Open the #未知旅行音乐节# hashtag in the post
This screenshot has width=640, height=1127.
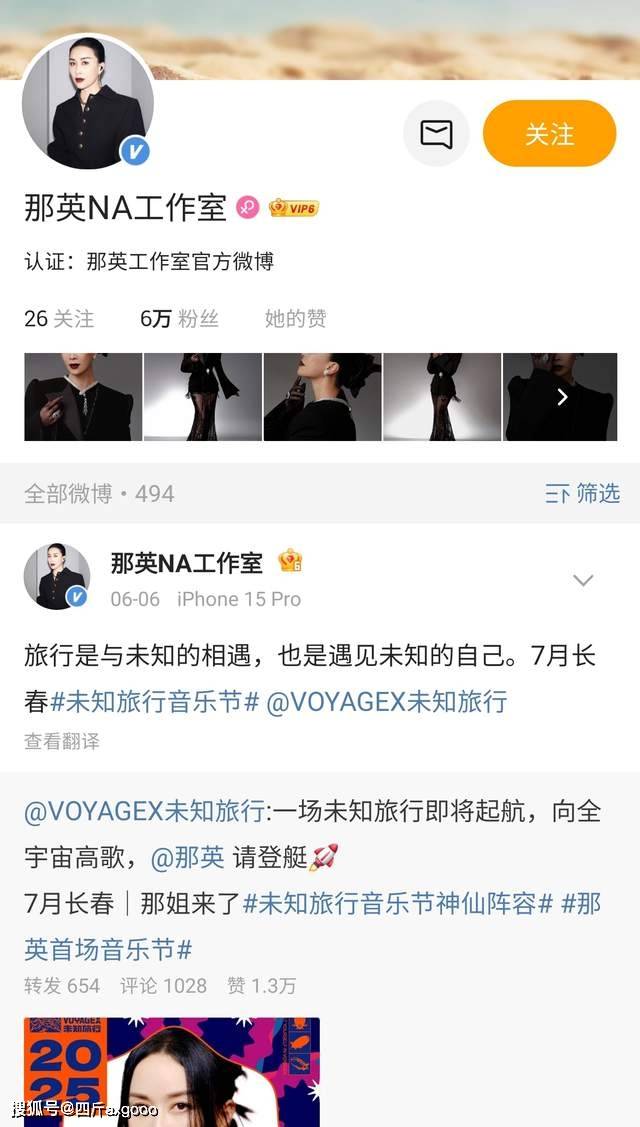tap(155, 701)
